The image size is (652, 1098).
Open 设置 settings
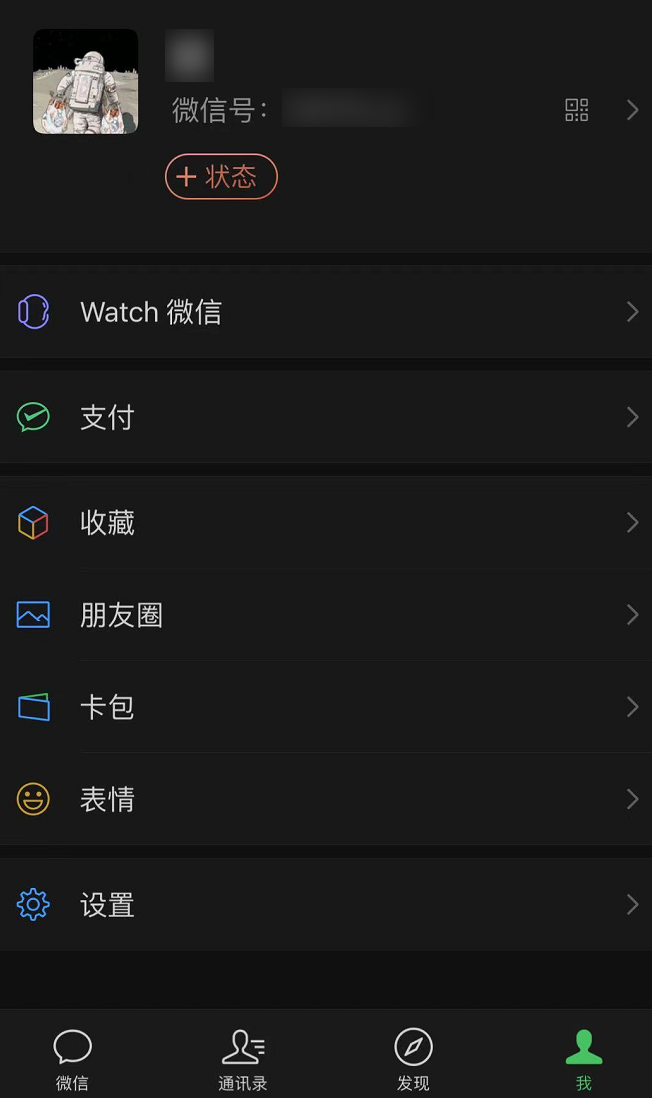click(x=326, y=905)
